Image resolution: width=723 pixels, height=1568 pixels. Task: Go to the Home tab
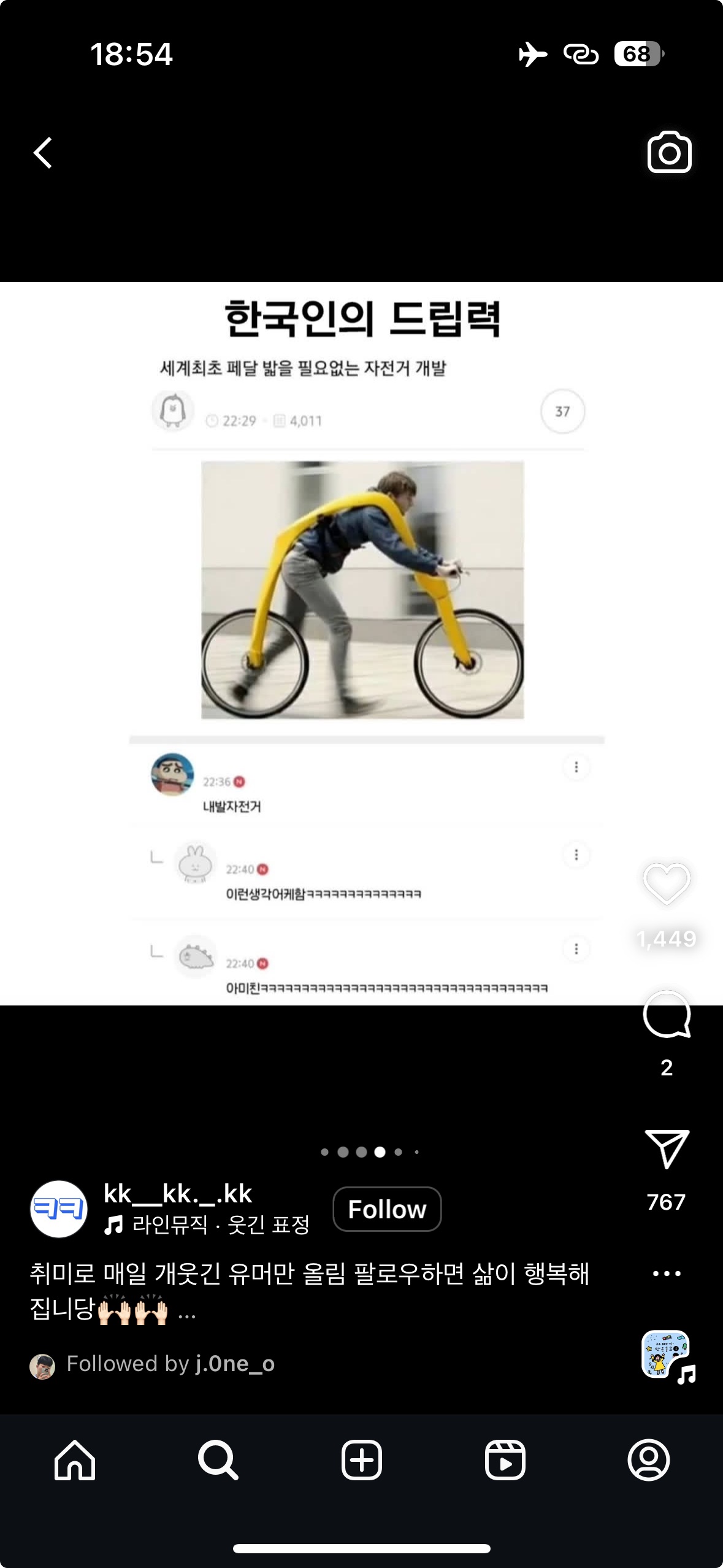pyautogui.click(x=75, y=1460)
